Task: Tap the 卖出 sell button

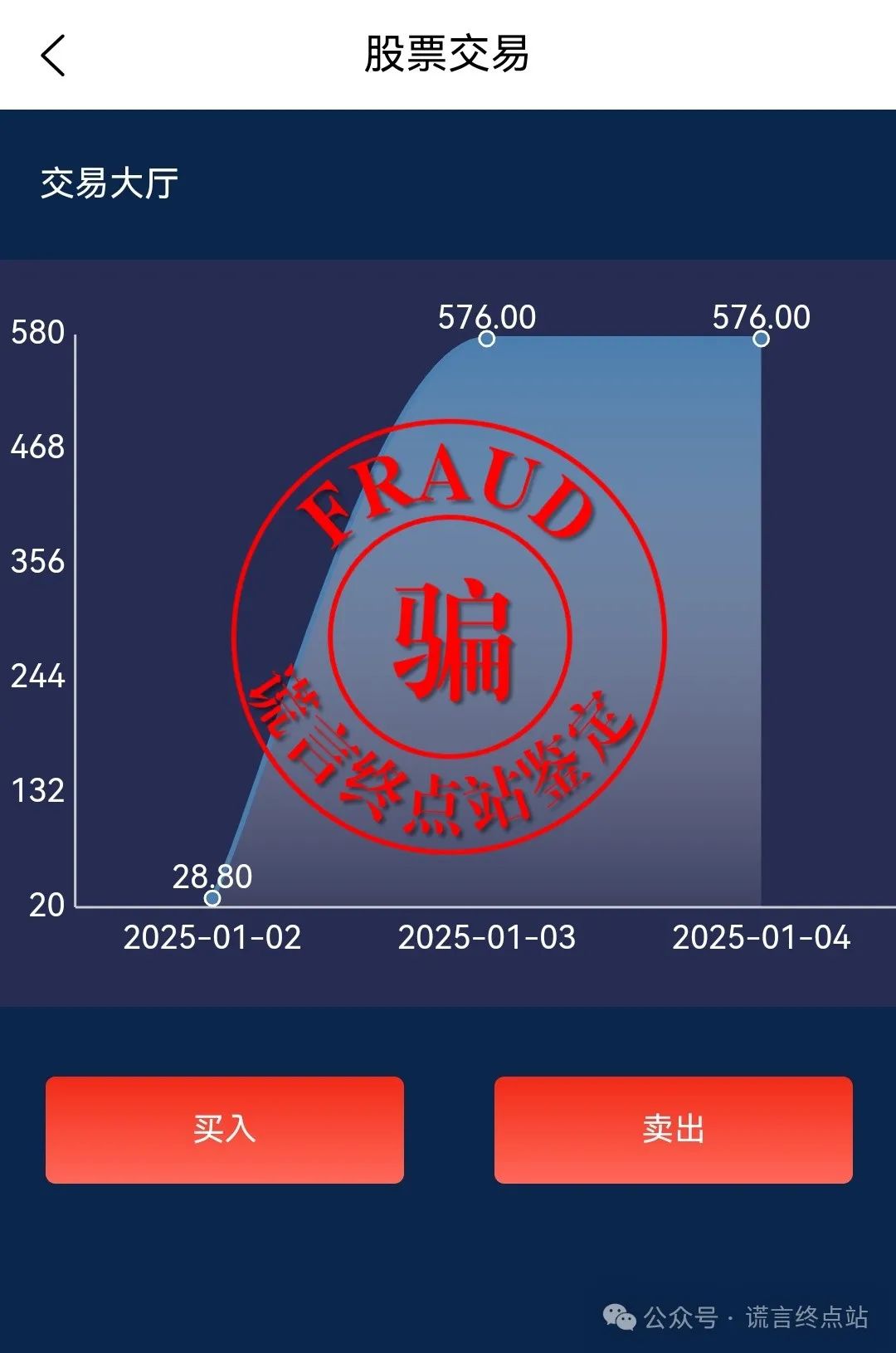Action: 673,1129
